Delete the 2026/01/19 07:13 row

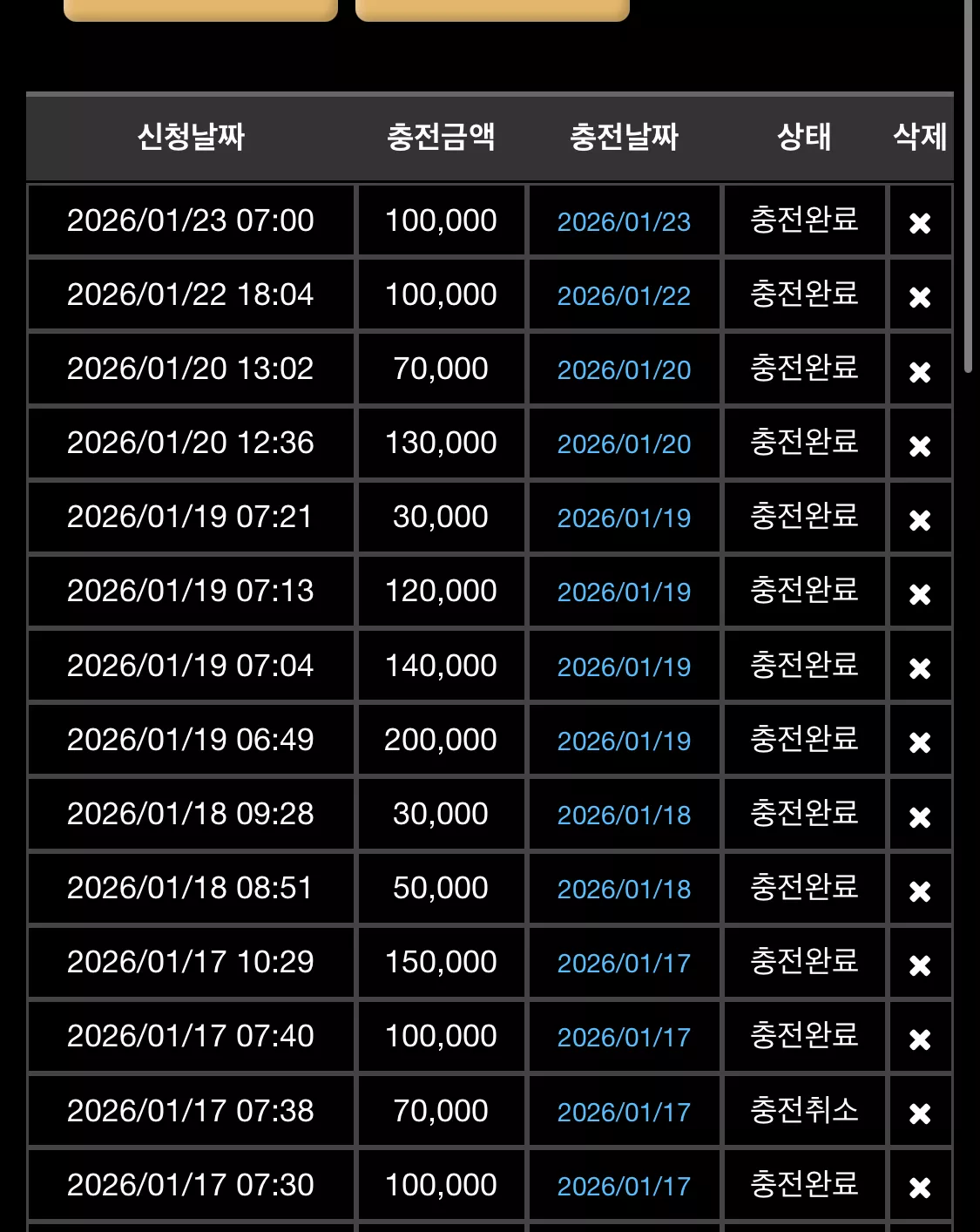point(920,594)
